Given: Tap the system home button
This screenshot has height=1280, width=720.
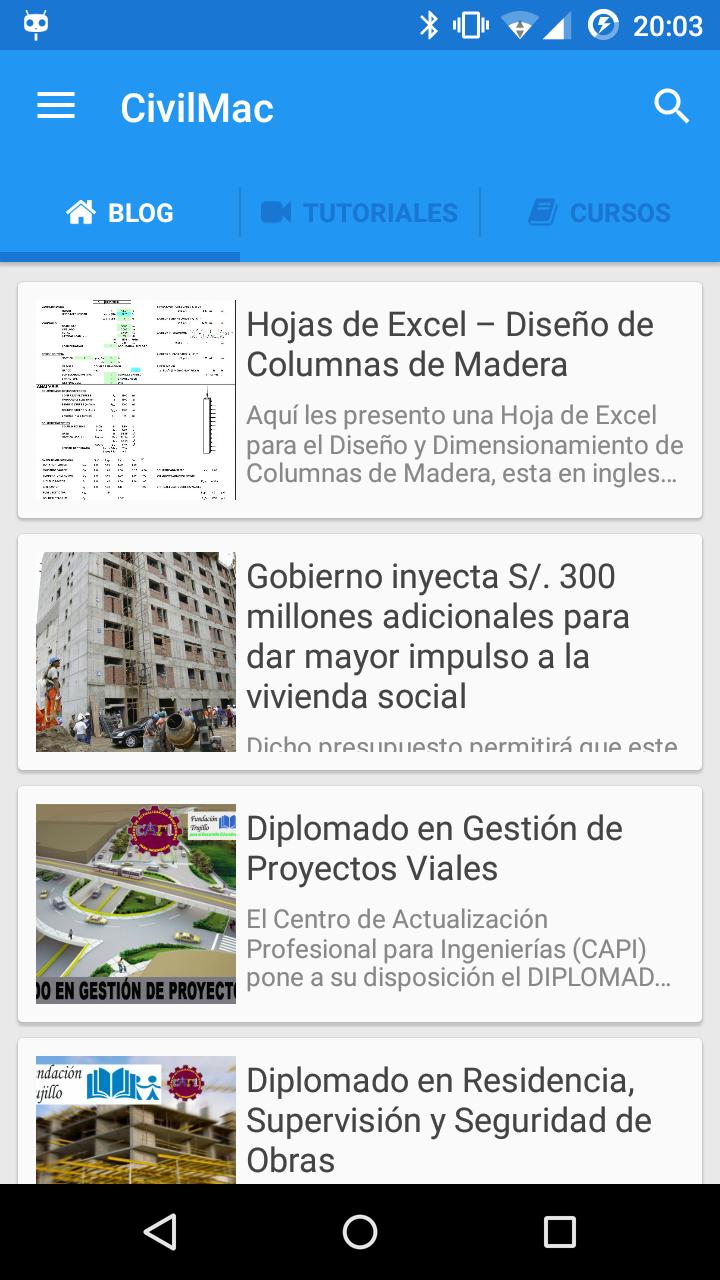Looking at the screenshot, I should point(360,1232).
